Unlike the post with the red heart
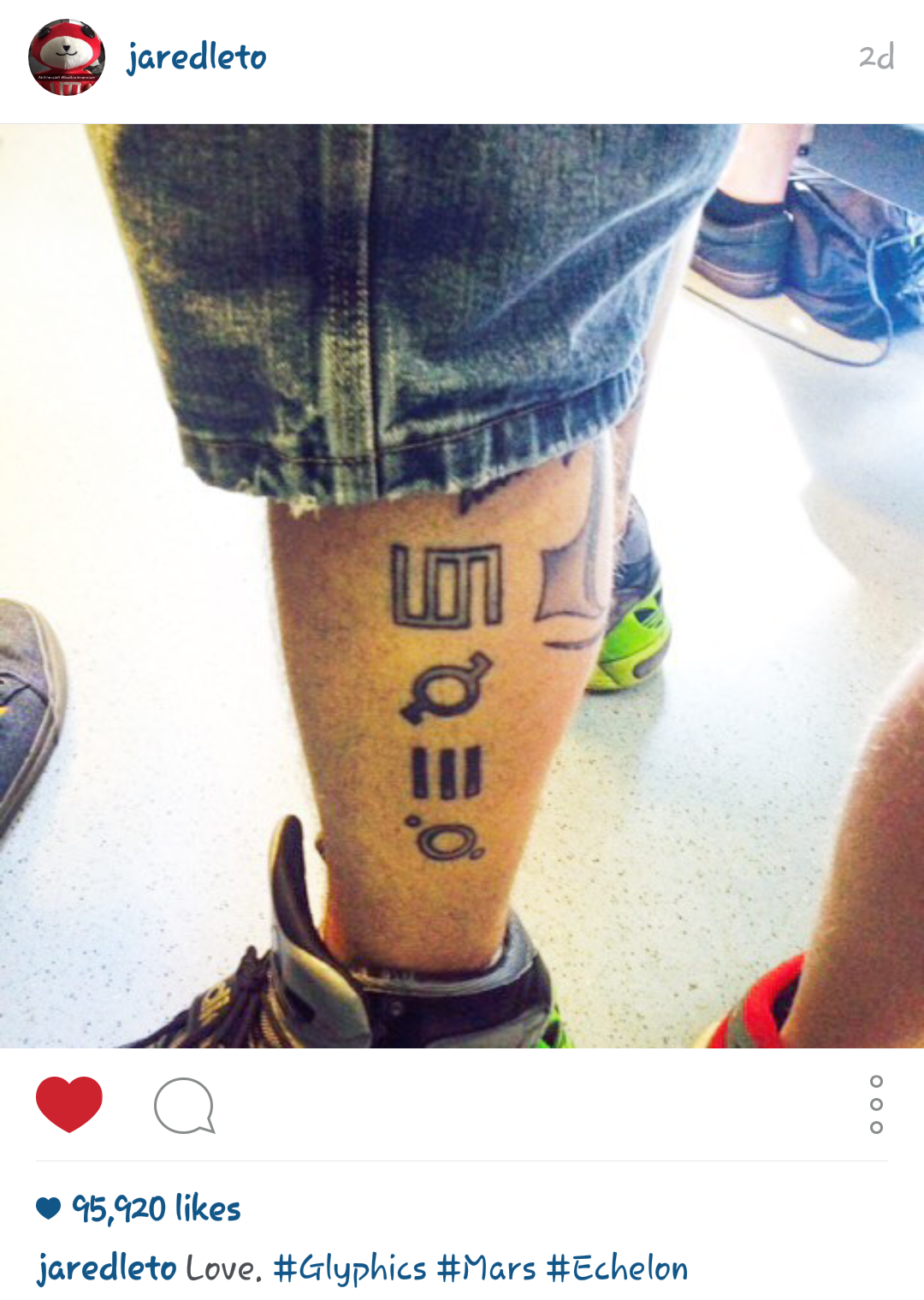The height and width of the screenshot is (1300, 924). pyautogui.click(x=69, y=1104)
